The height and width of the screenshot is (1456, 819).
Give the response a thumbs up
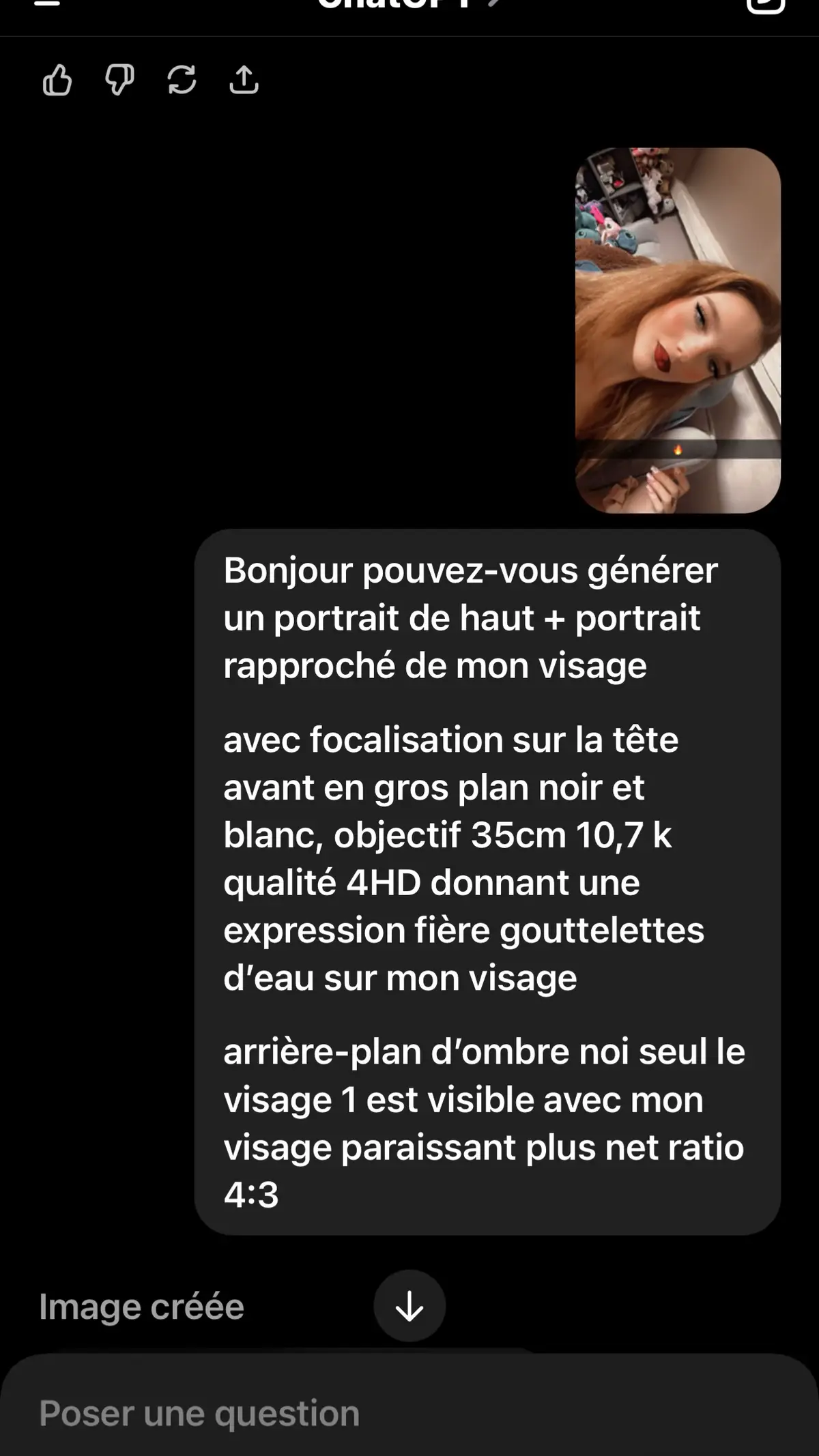pos(57,81)
